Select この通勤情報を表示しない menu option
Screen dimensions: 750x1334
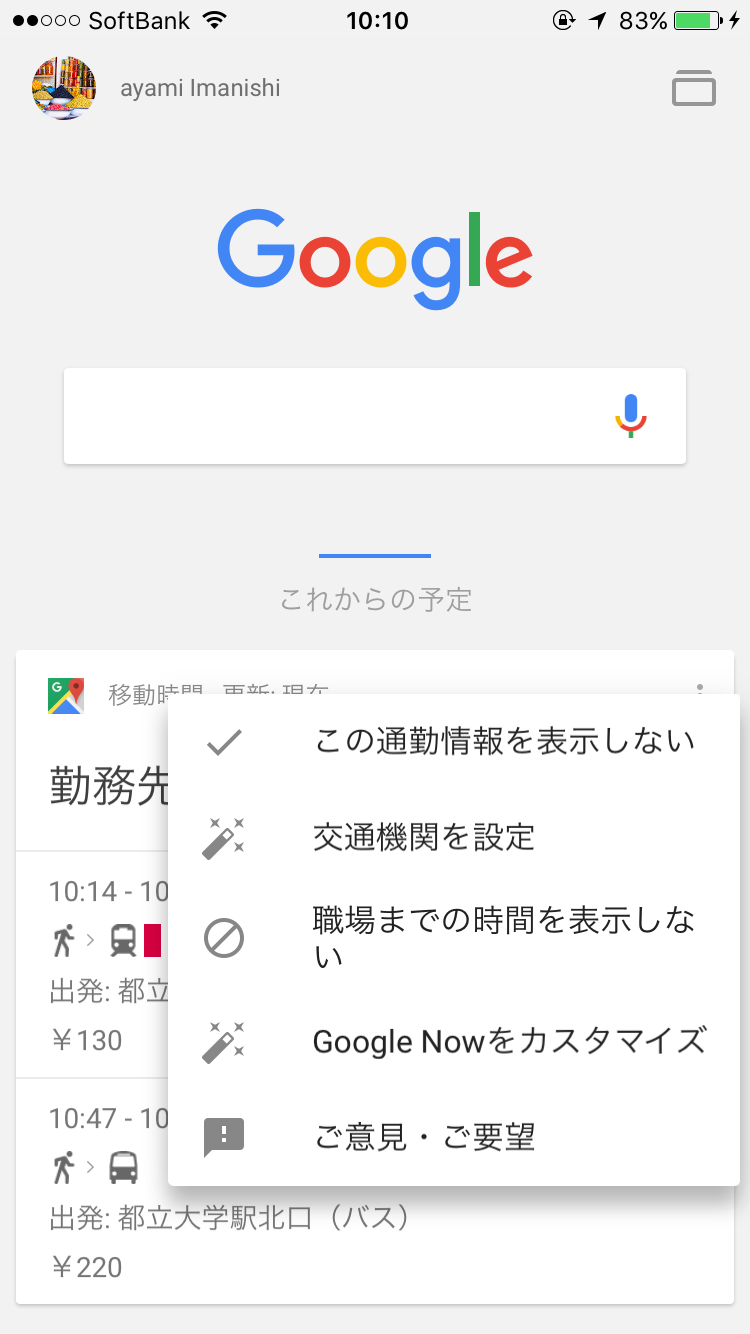click(503, 742)
